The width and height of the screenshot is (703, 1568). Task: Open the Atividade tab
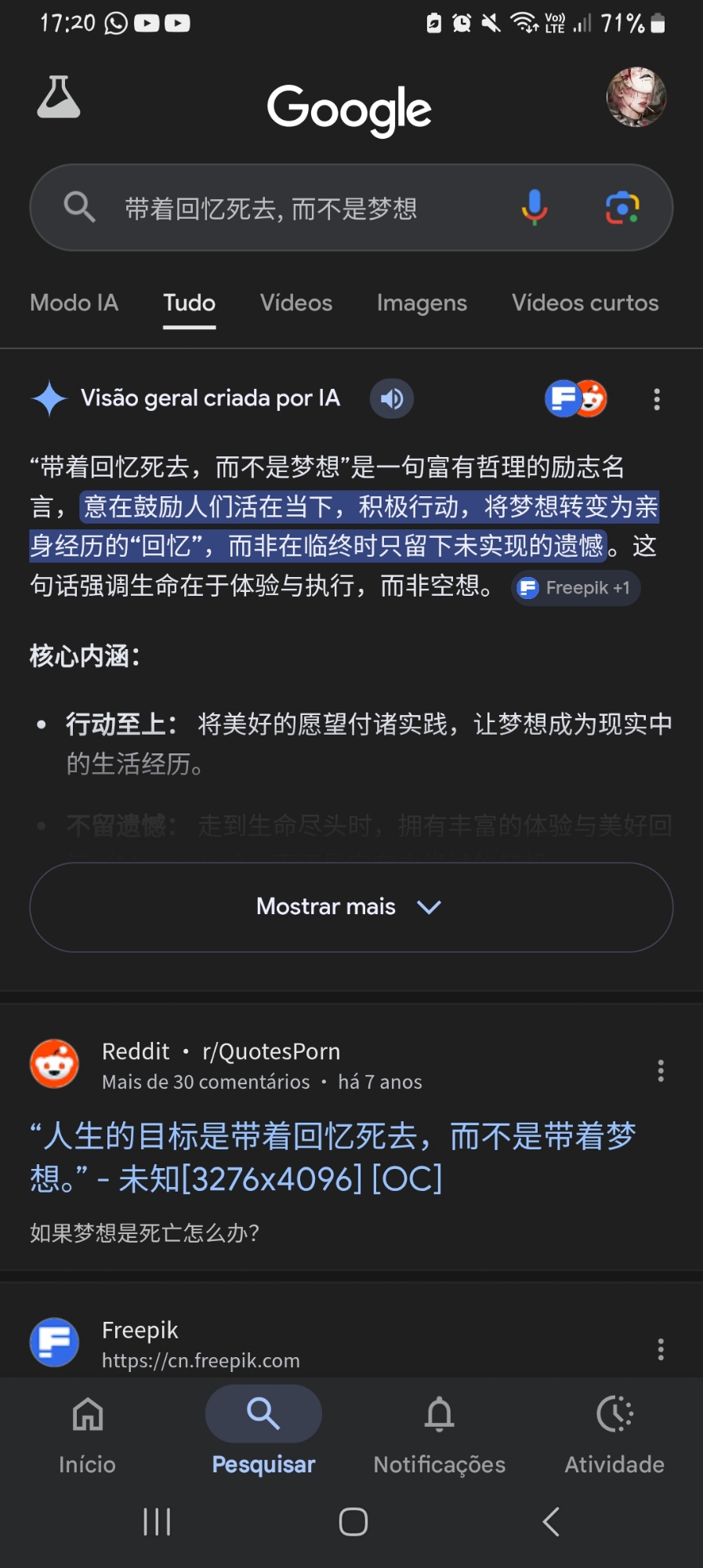(614, 1434)
